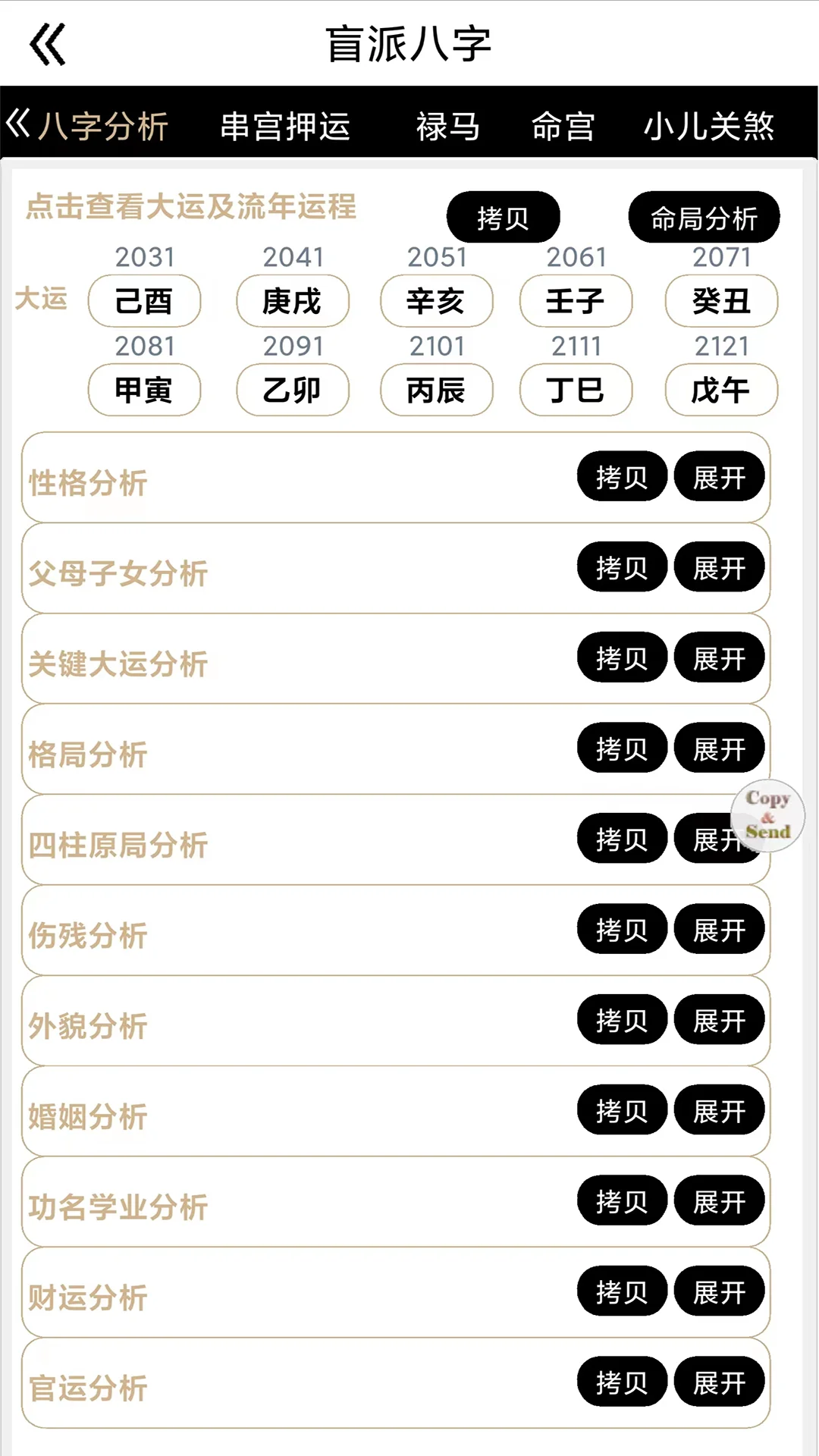Expand the 官运分析 section
This screenshot has width=819, height=1456.
coord(720,1381)
